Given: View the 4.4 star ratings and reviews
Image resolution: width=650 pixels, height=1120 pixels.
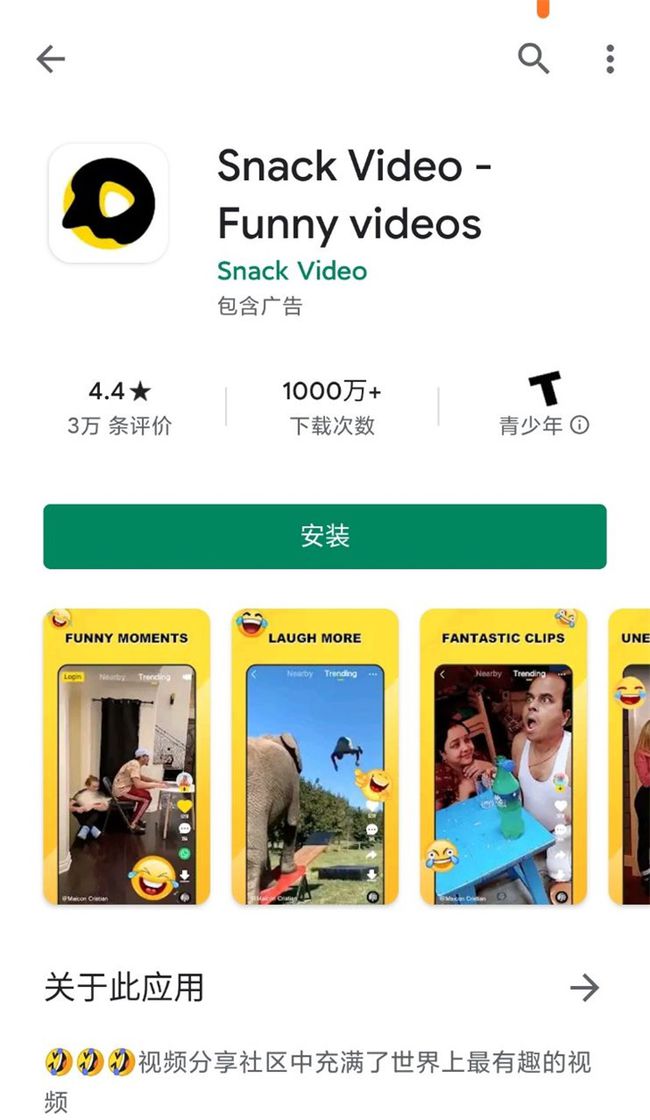Looking at the screenshot, I should [119, 407].
